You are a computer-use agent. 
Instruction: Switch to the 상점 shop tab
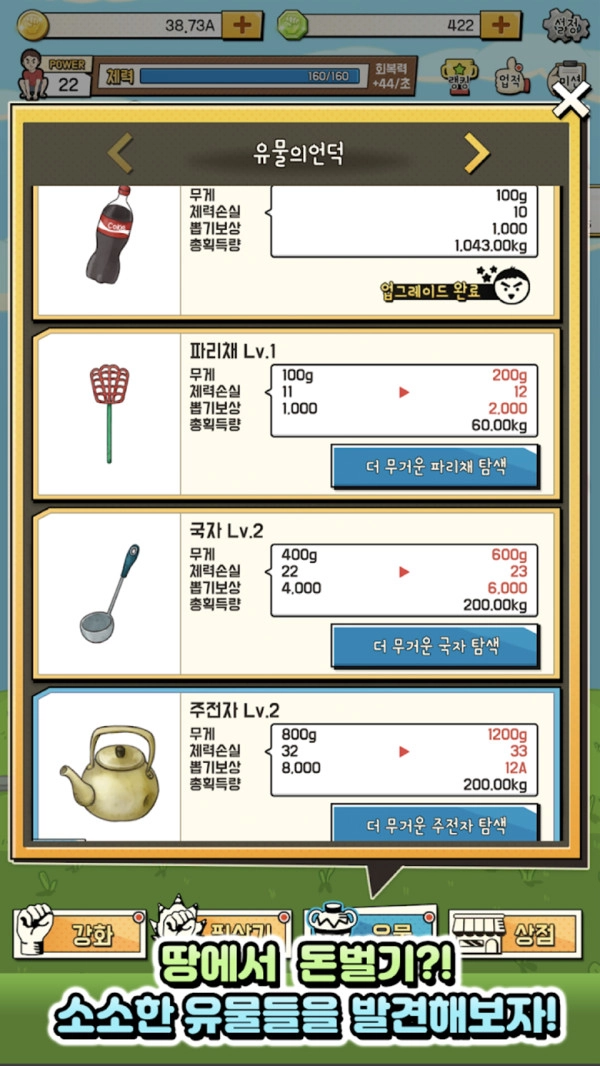point(517,933)
